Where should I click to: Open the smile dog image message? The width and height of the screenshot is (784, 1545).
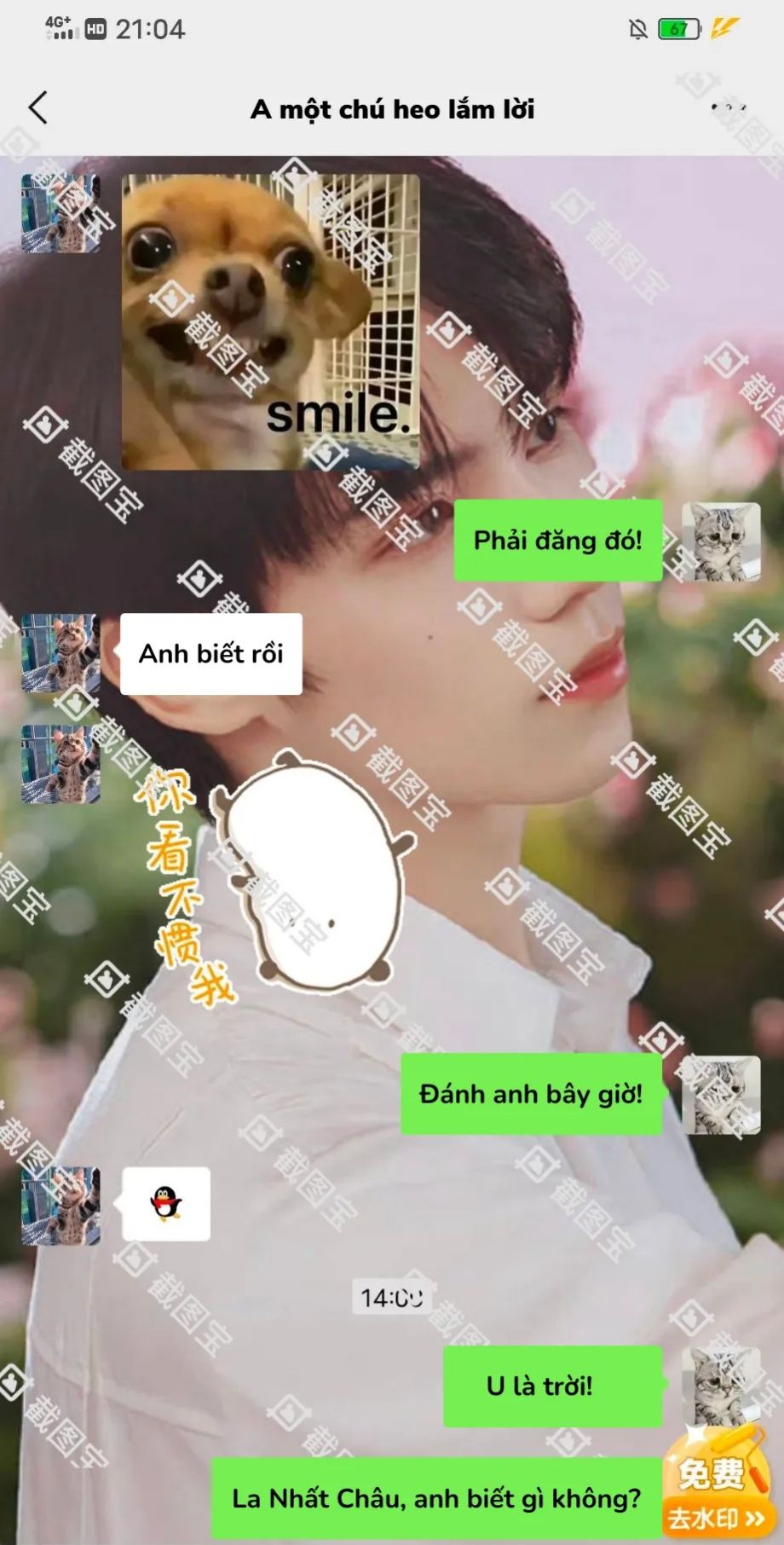click(271, 321)
